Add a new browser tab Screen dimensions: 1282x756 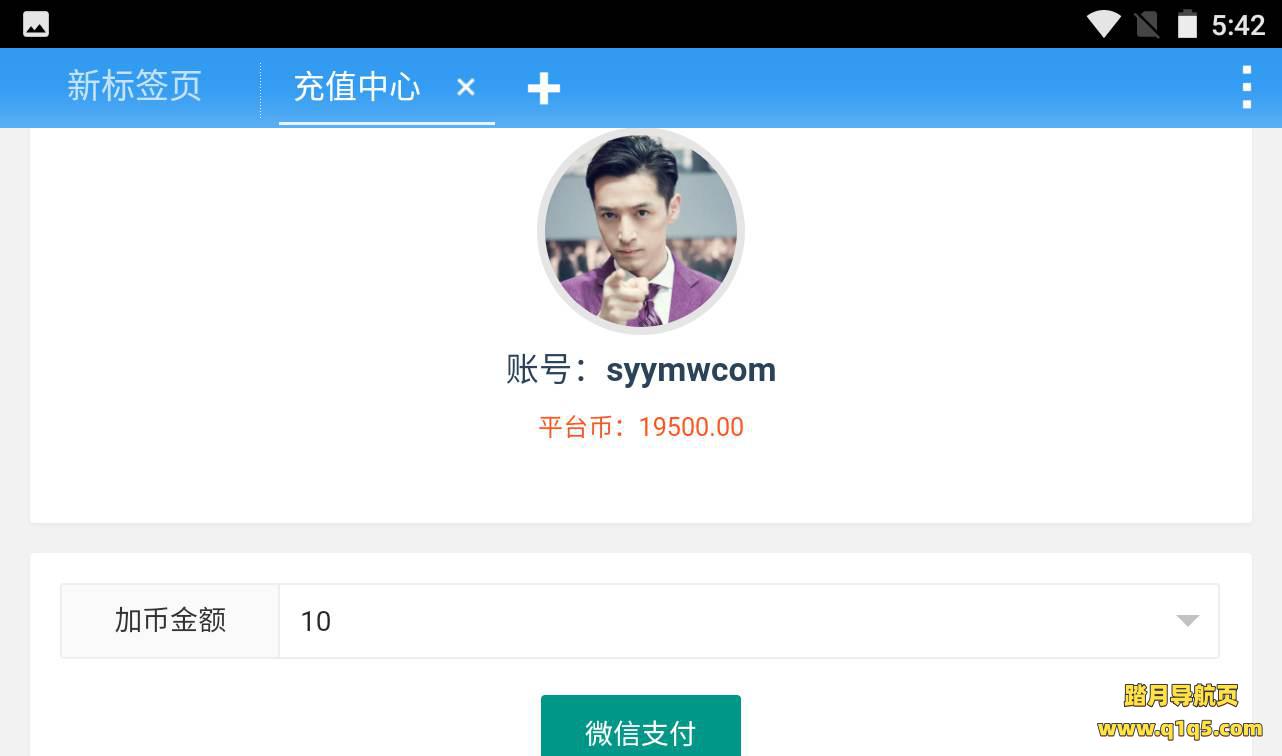point(544,89)
